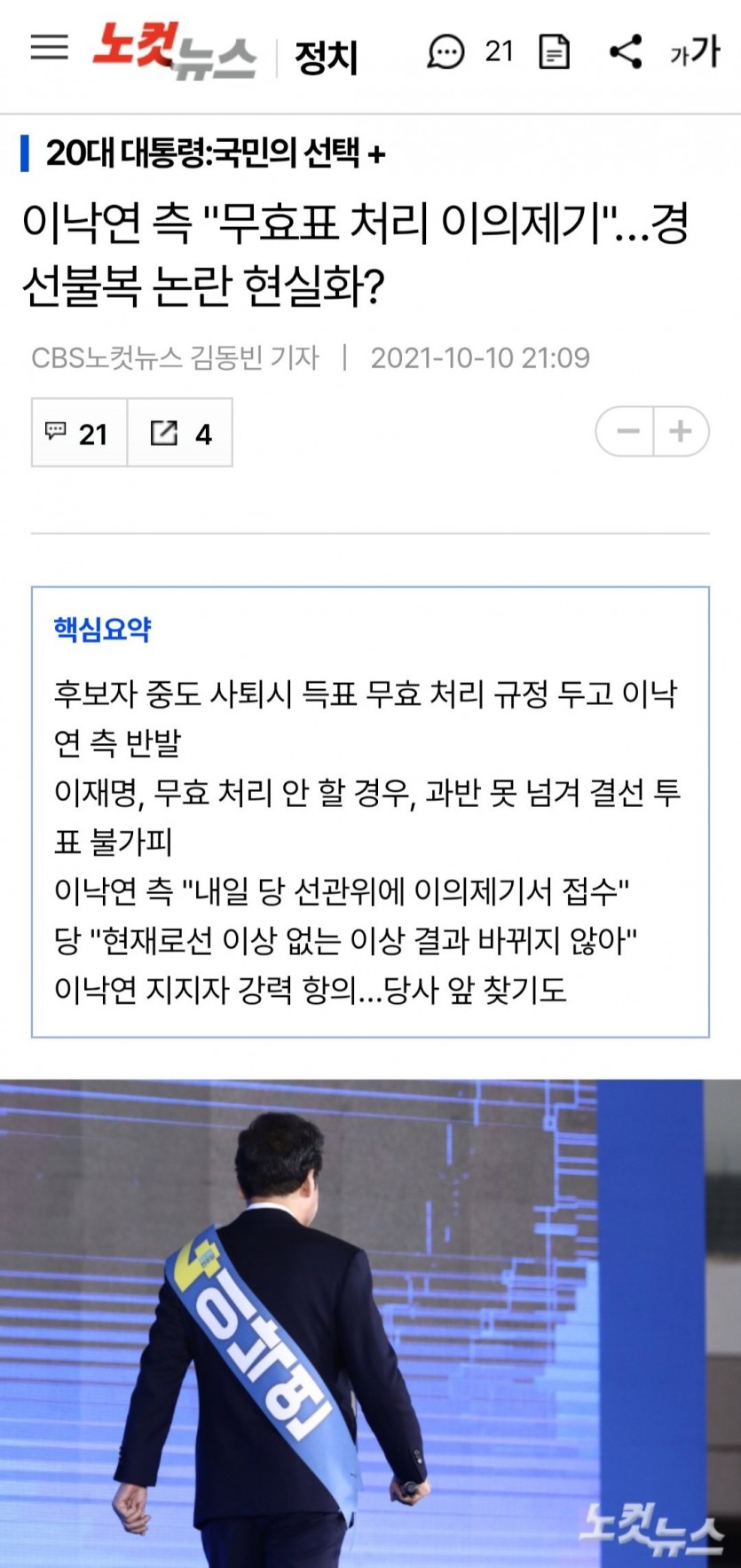Open the 정치 section
The width and height of the screenshot is (741, 1568).
click(x=326, y=58)
